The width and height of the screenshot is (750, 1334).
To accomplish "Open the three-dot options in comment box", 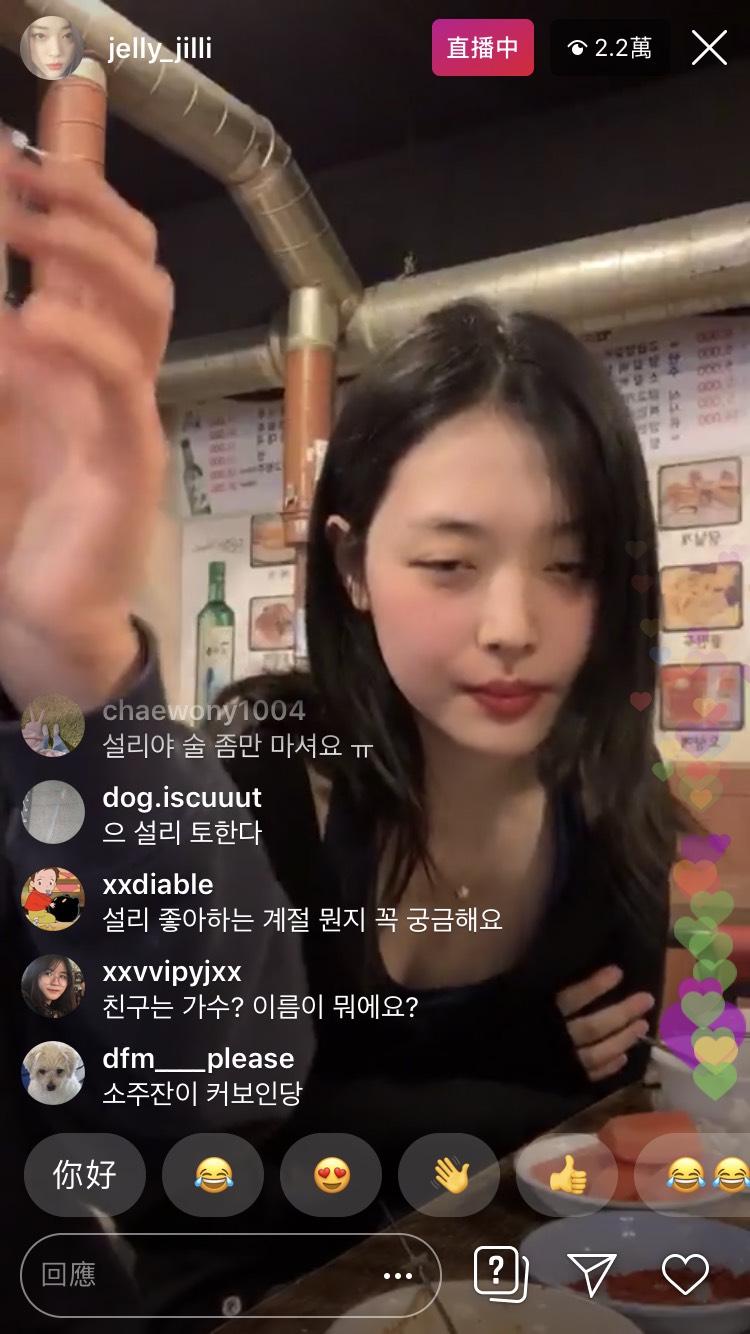I will (398, 1275).
